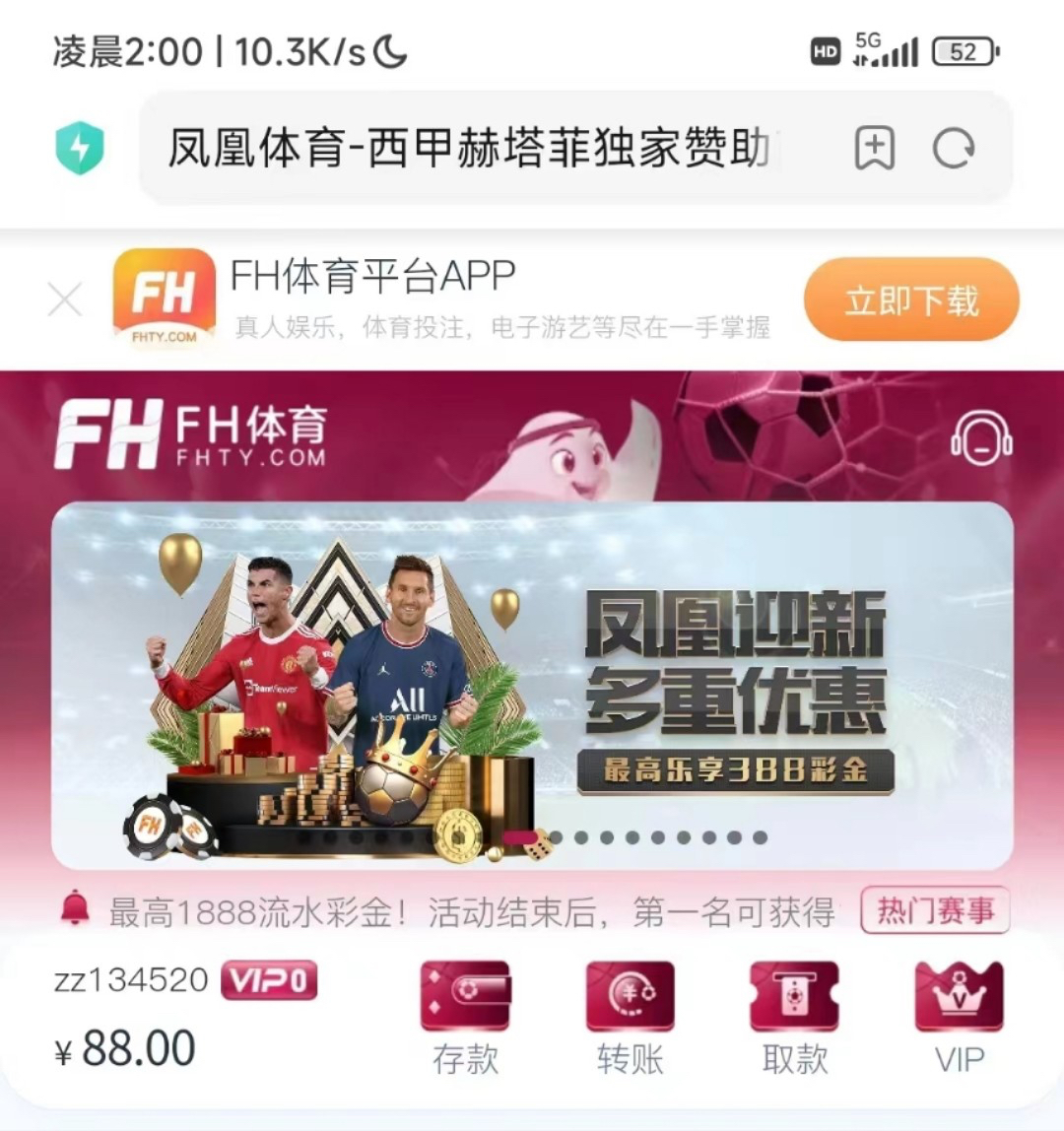This screenshot has width=1064, height=1131.
Task: Open the browser shield security icon
Action: click(80, 149)
